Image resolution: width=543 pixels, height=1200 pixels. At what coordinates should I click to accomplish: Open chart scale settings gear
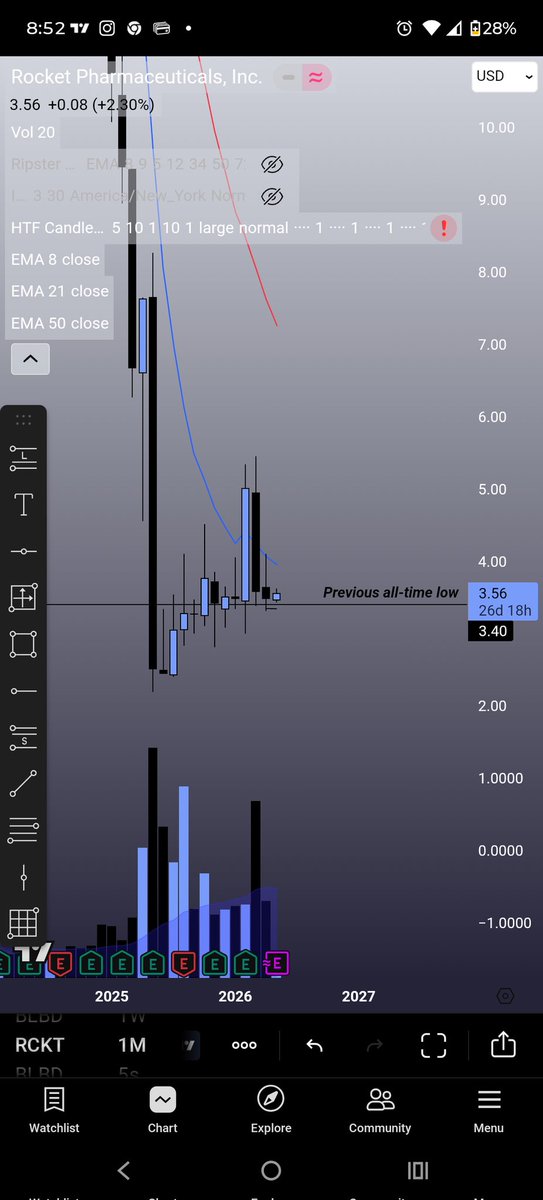(506, 996)
